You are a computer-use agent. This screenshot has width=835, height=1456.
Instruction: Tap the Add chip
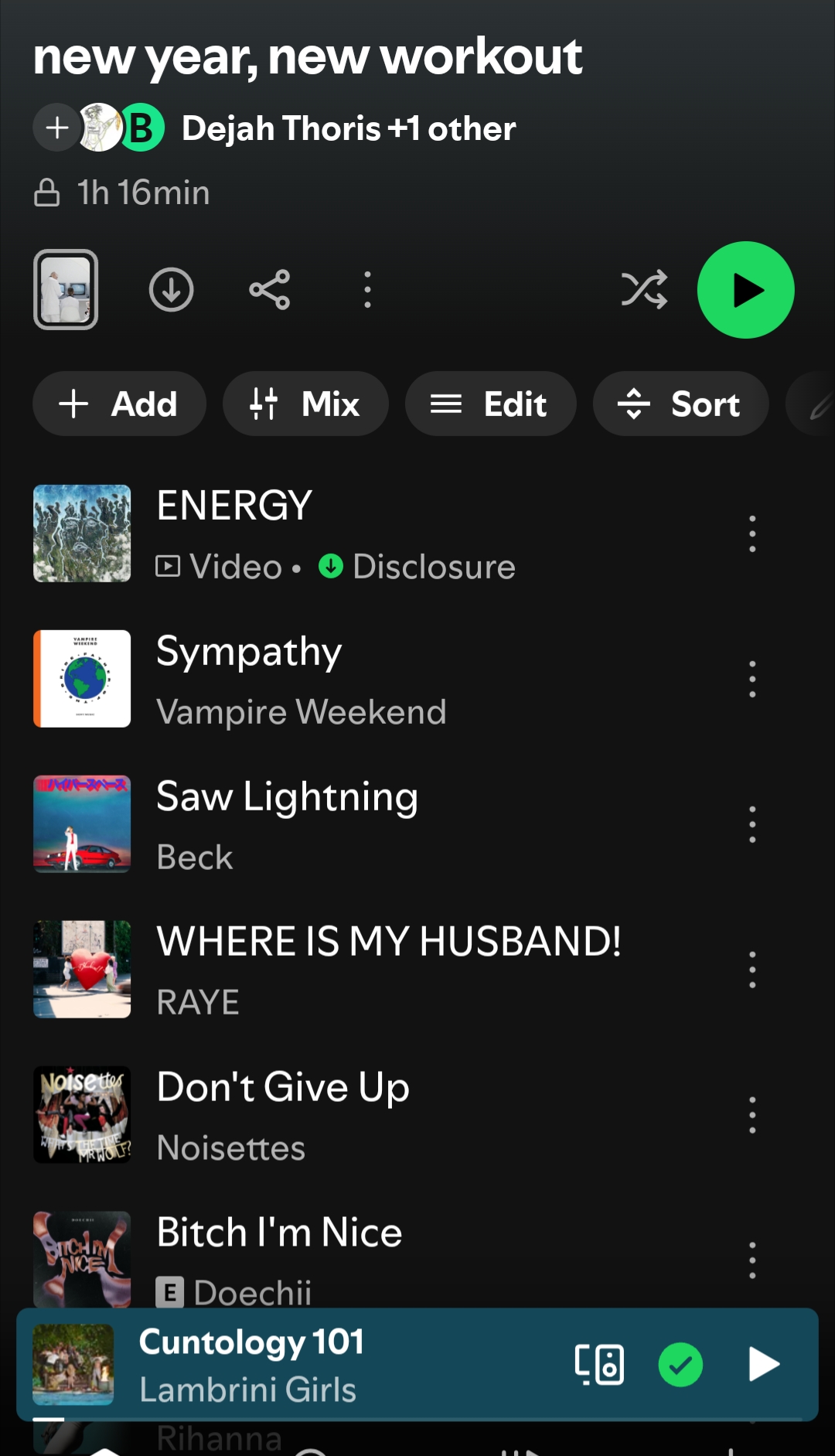pyautogui.click(x=119, y=404)
